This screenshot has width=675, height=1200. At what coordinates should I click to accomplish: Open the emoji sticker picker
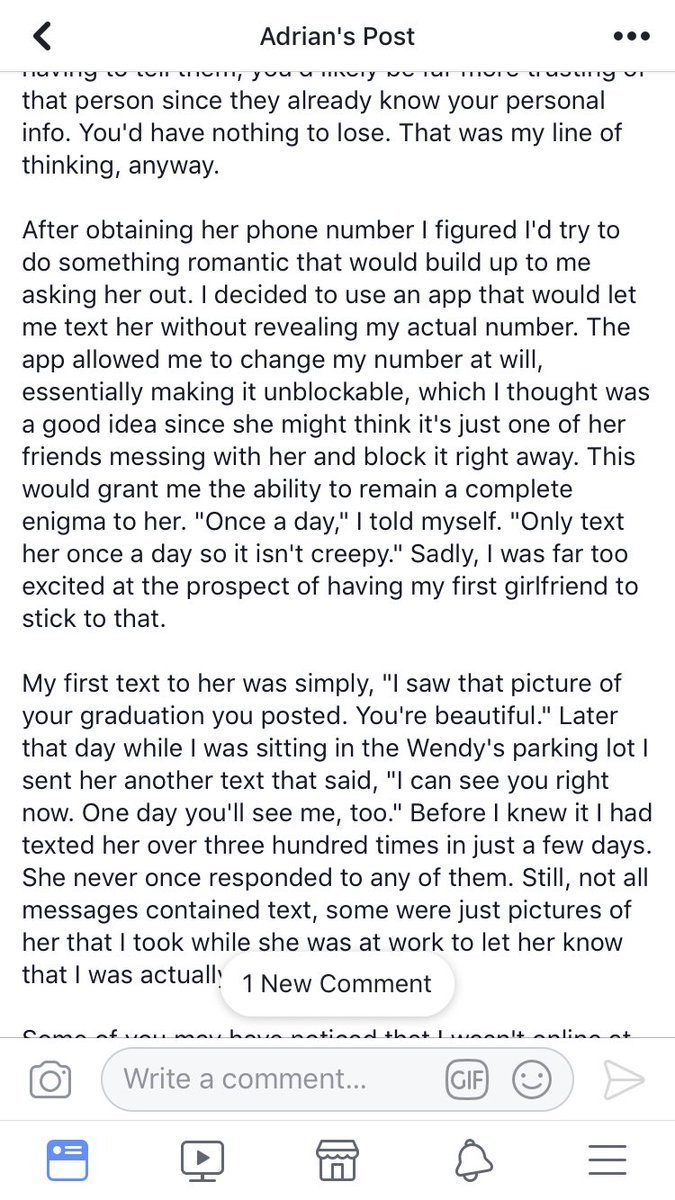531,1080
